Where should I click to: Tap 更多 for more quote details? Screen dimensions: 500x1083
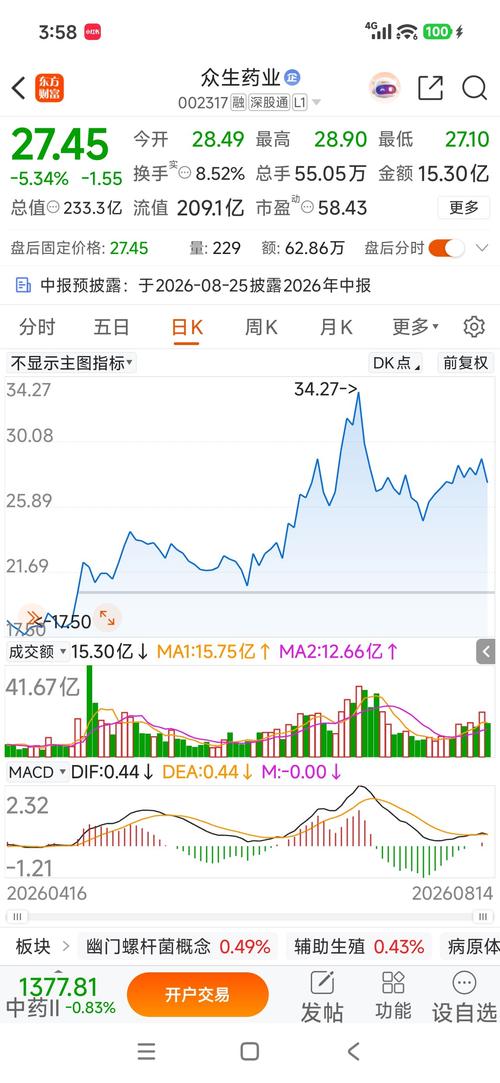(x=463, y=207)
